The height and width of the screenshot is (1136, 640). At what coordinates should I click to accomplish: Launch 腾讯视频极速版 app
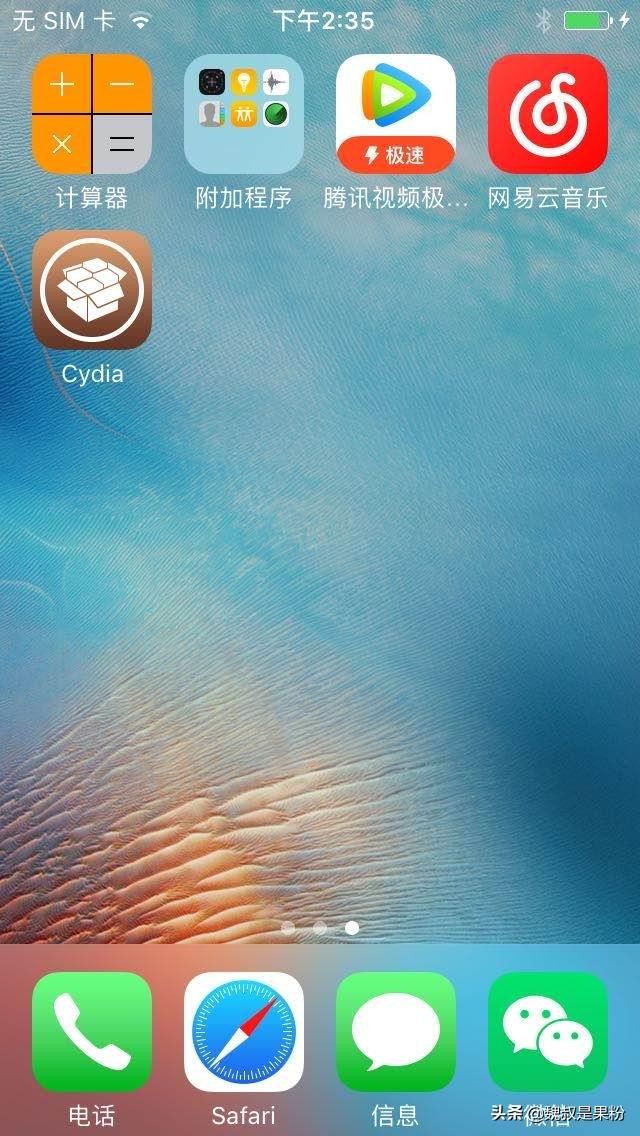click(x=396, y=114)
